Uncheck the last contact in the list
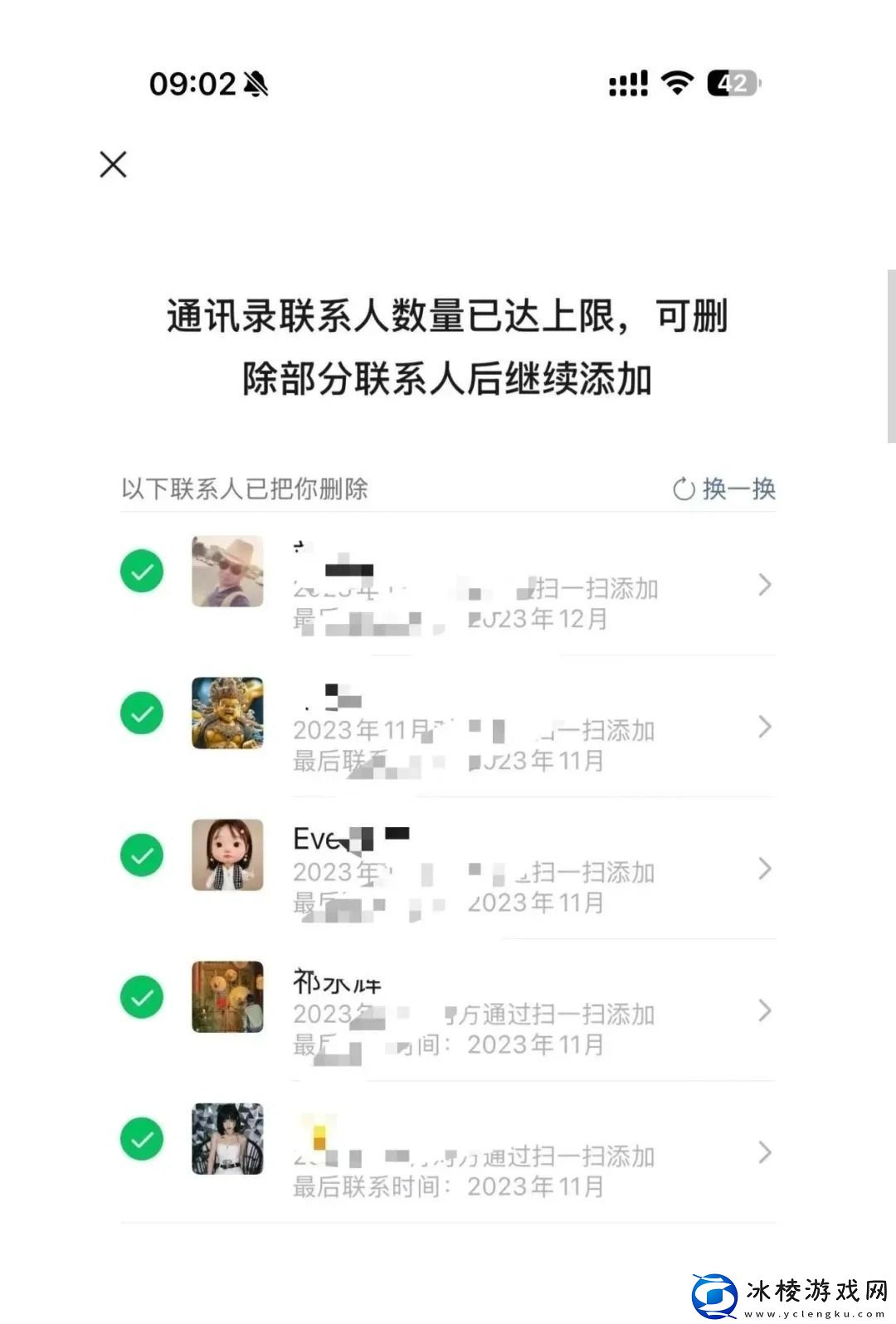This screenshot has height=1324, width=896. (x=141, y=1138)
